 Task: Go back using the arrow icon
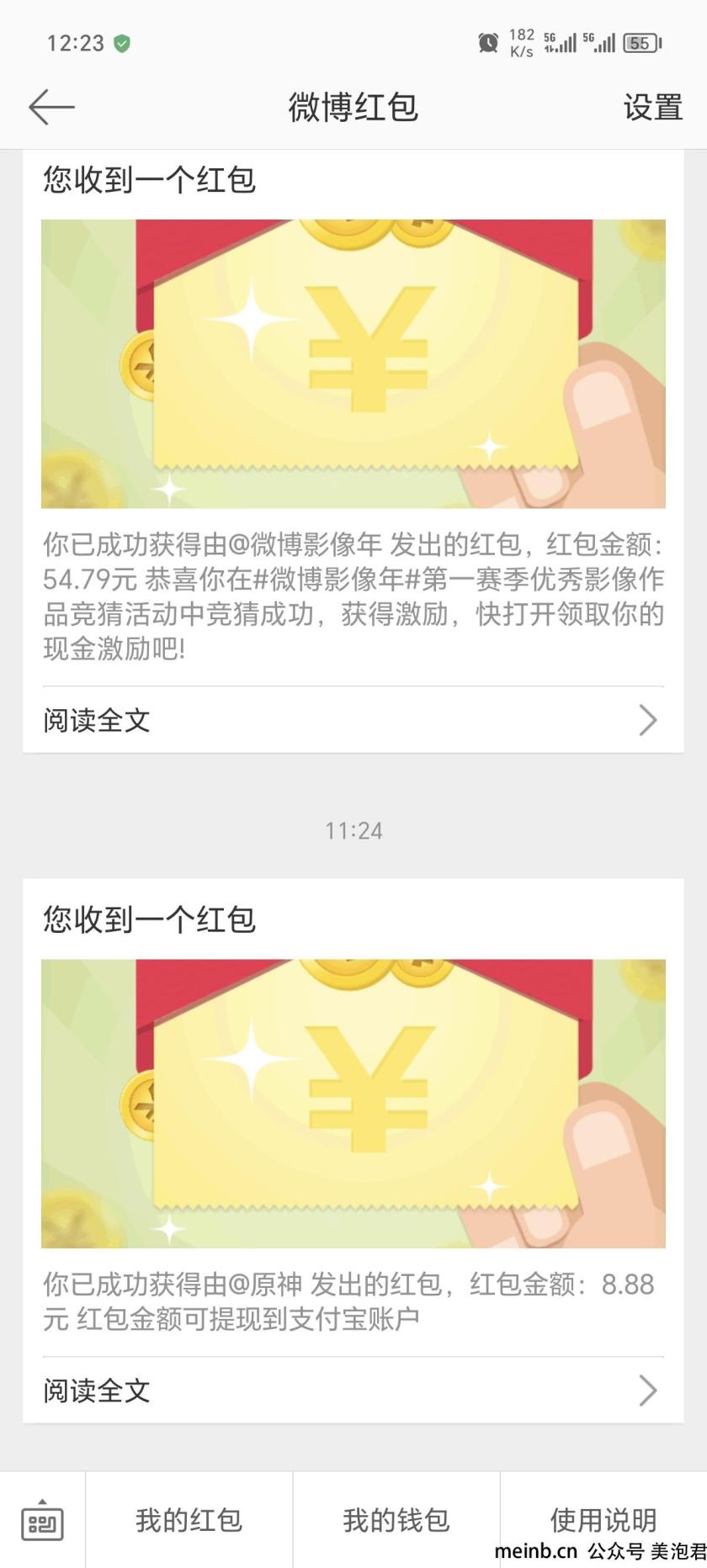coord(51,107)
